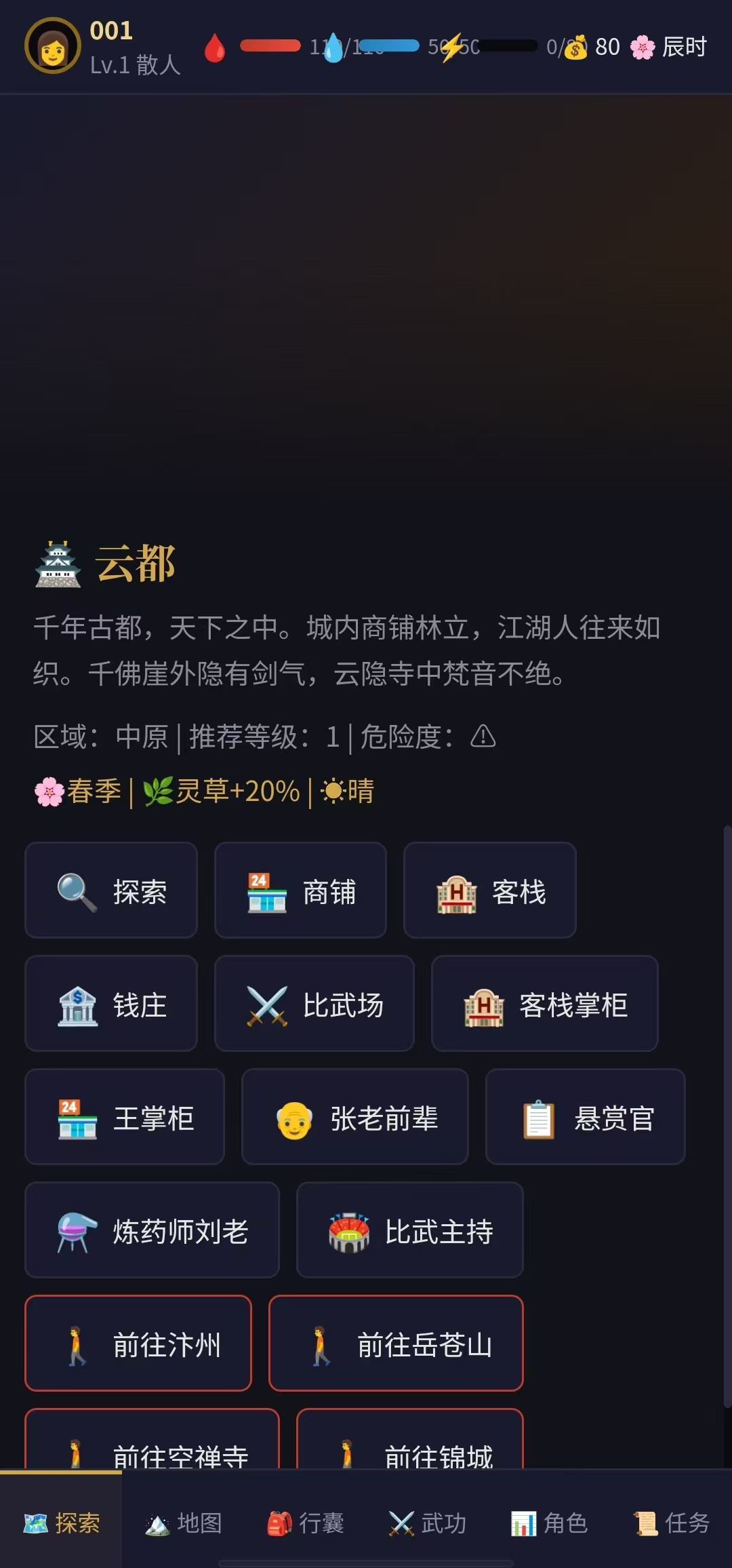Screen dimensions: 732x1568
Task: Travel to 岳苍山
Action: [396, 1344]
